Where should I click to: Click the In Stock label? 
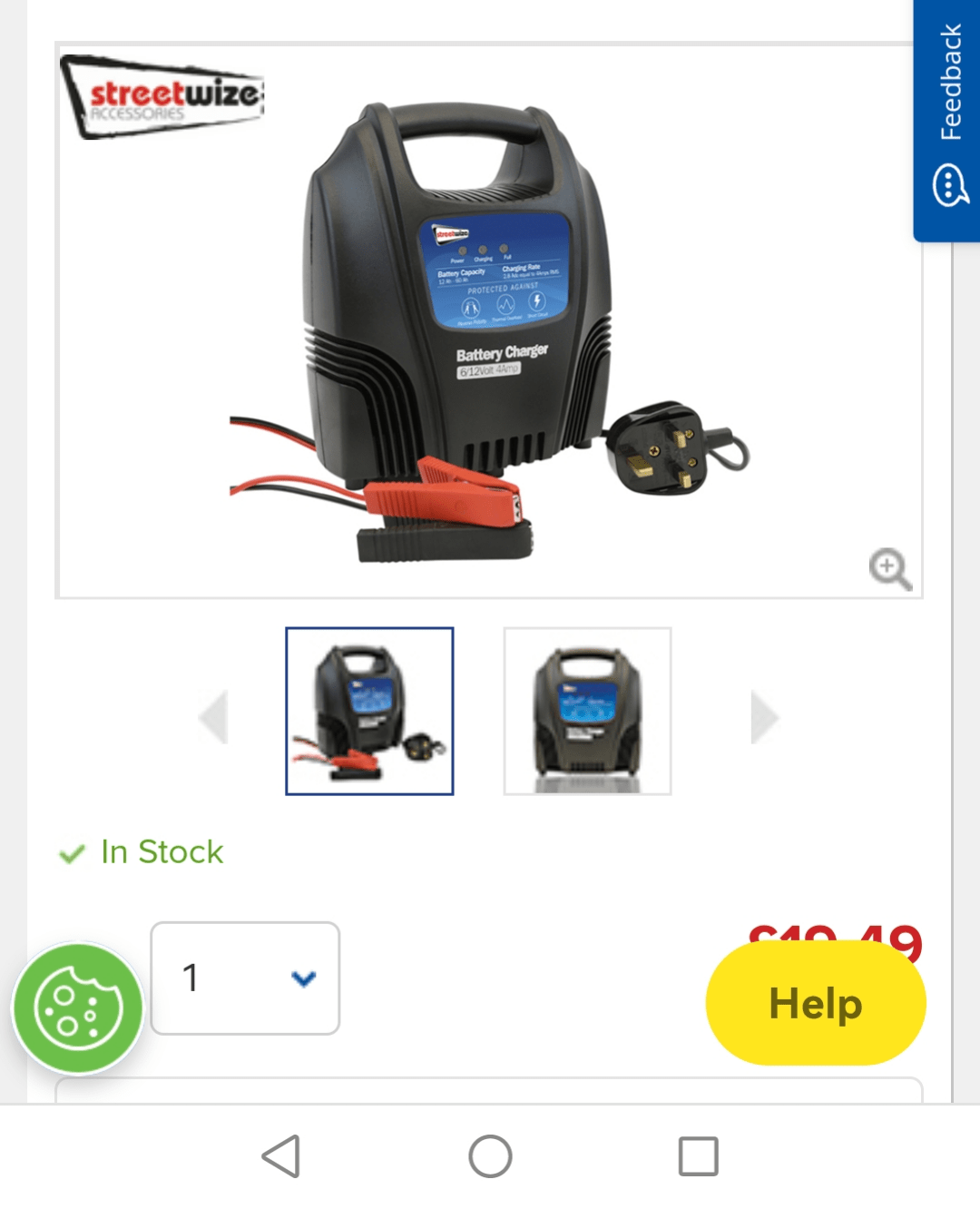click(162, 852)
